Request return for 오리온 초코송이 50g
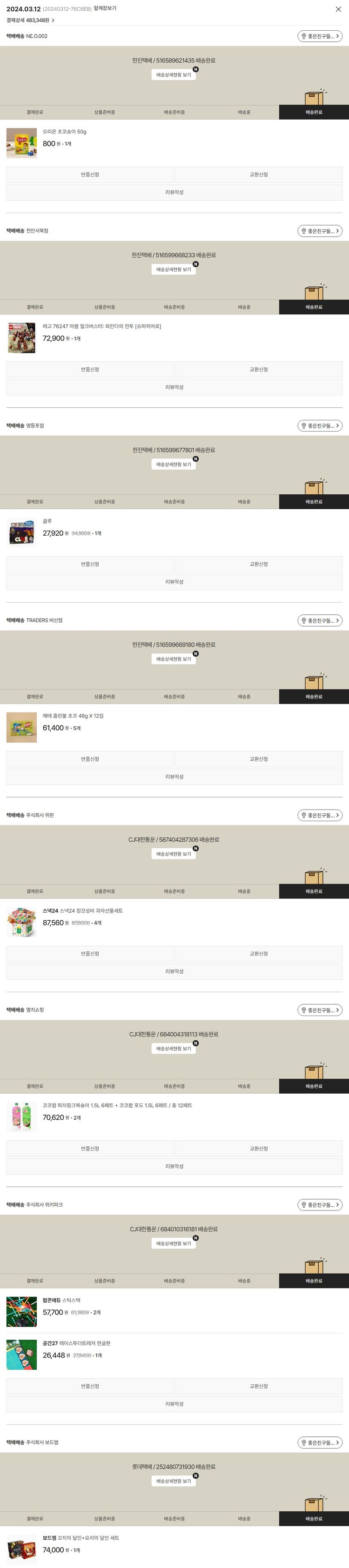 [x=90, y=175]
